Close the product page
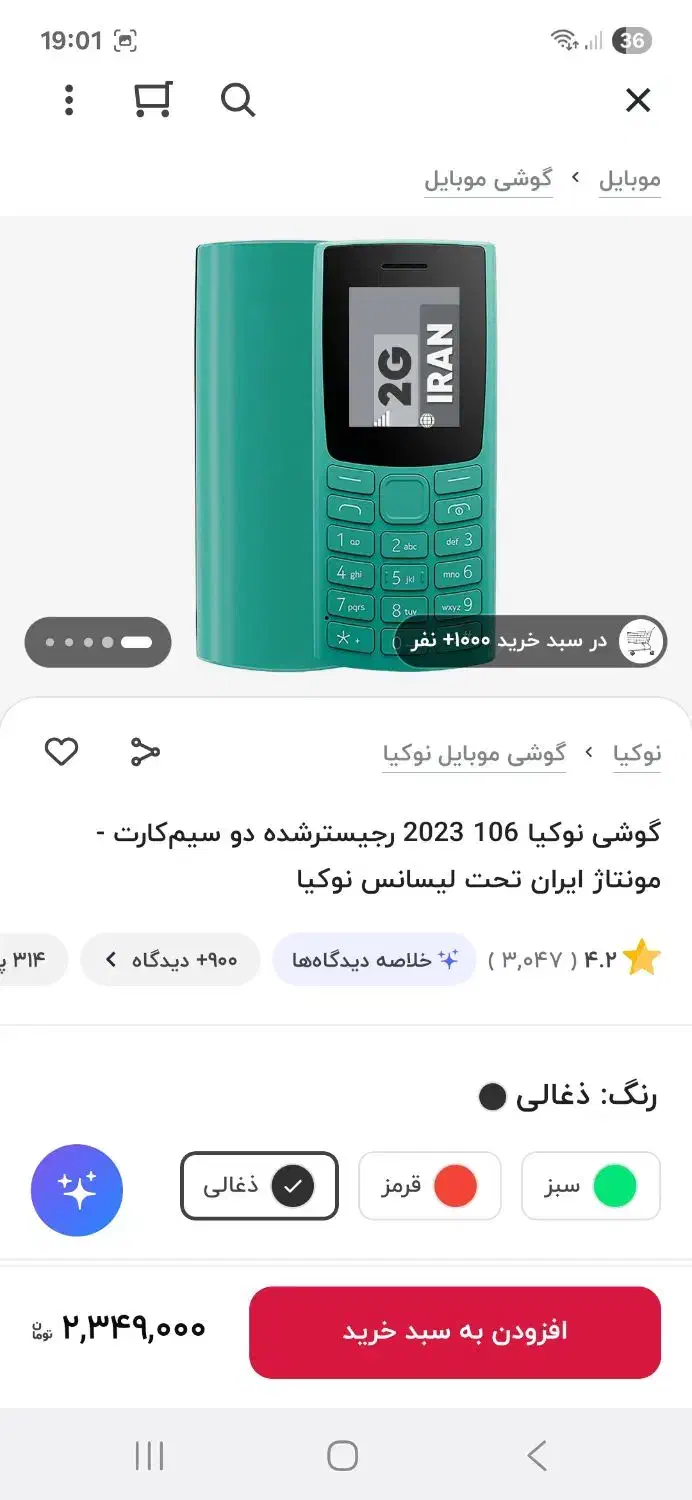Viewport: 692px width, 1500px height. [x=637, y=100]
